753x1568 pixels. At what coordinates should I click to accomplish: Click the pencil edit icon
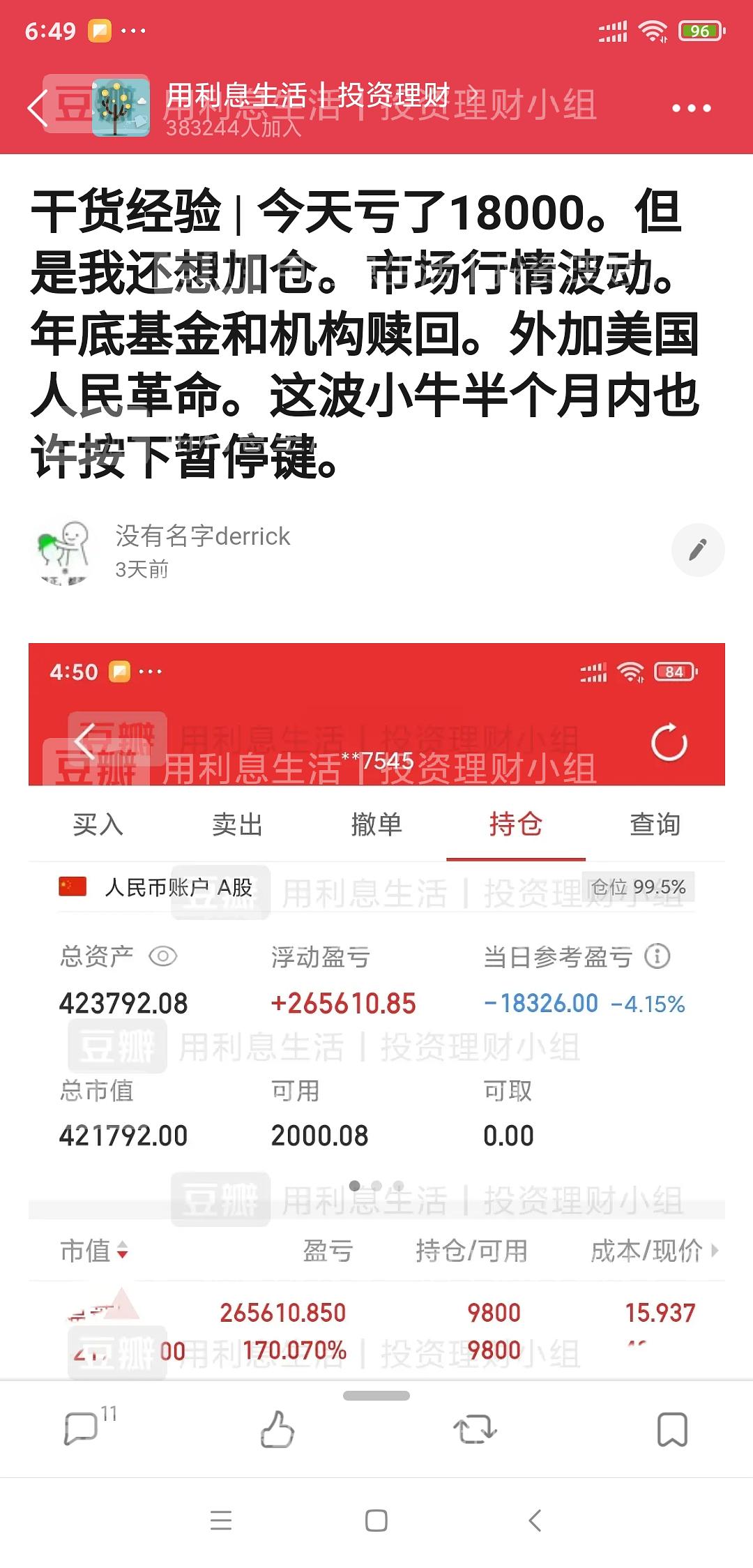[697, 549]
